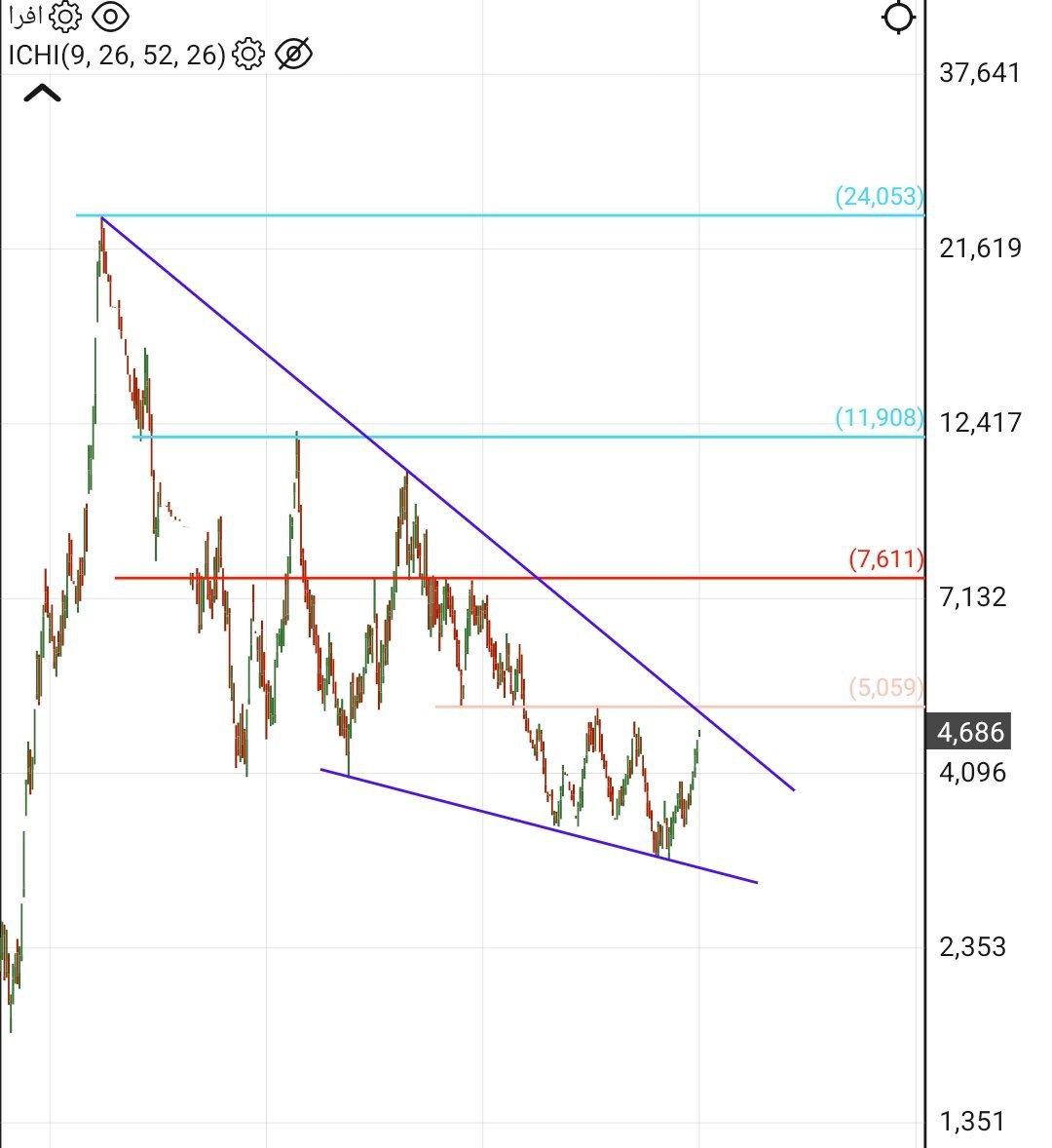
Task: Show the hidden ICHI indicator
Action: pyautogui.click(x=294, y=55)
